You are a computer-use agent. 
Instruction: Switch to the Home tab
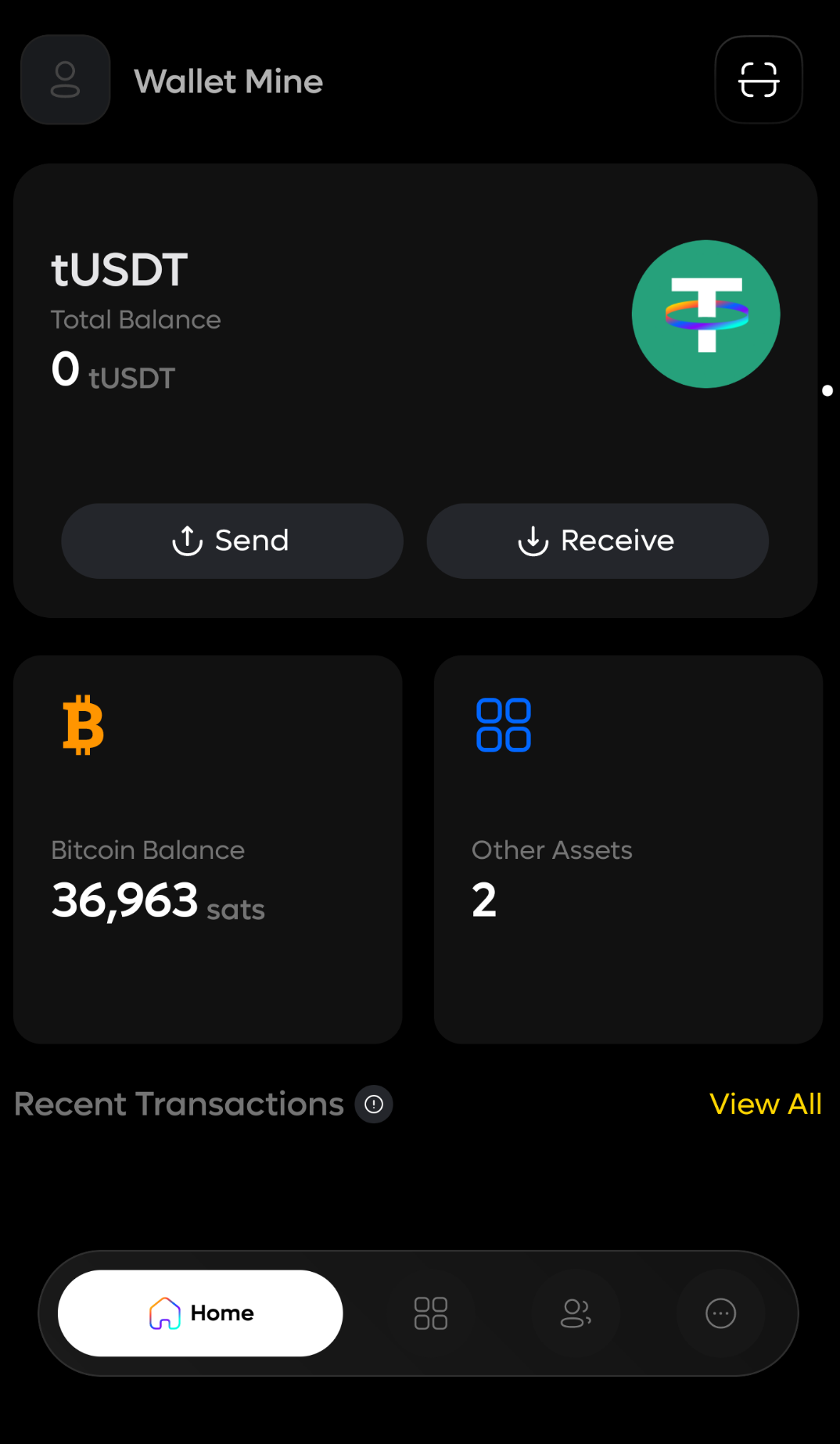click(201, 1313)
